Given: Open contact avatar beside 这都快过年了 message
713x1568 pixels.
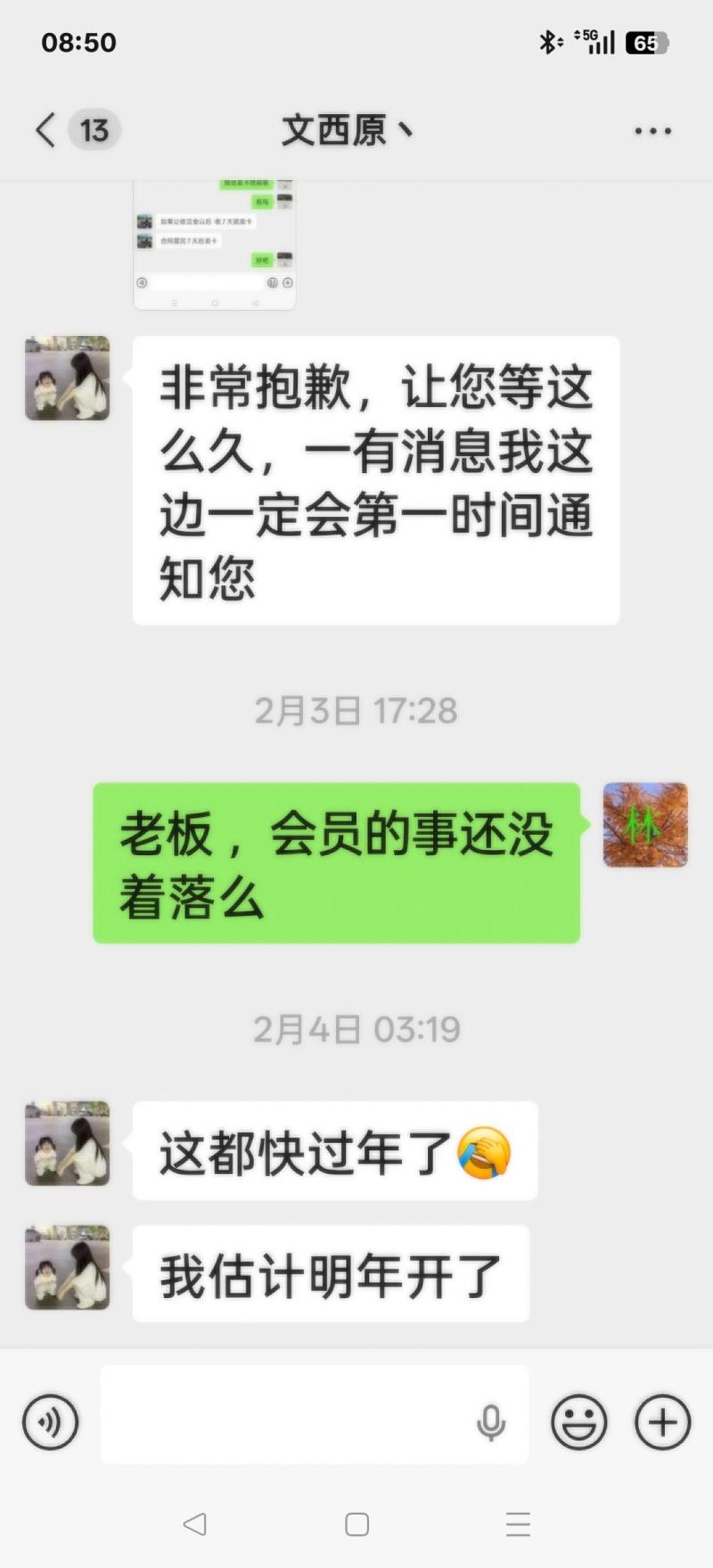Looking at the screenshot, I should pos(68,1143).
